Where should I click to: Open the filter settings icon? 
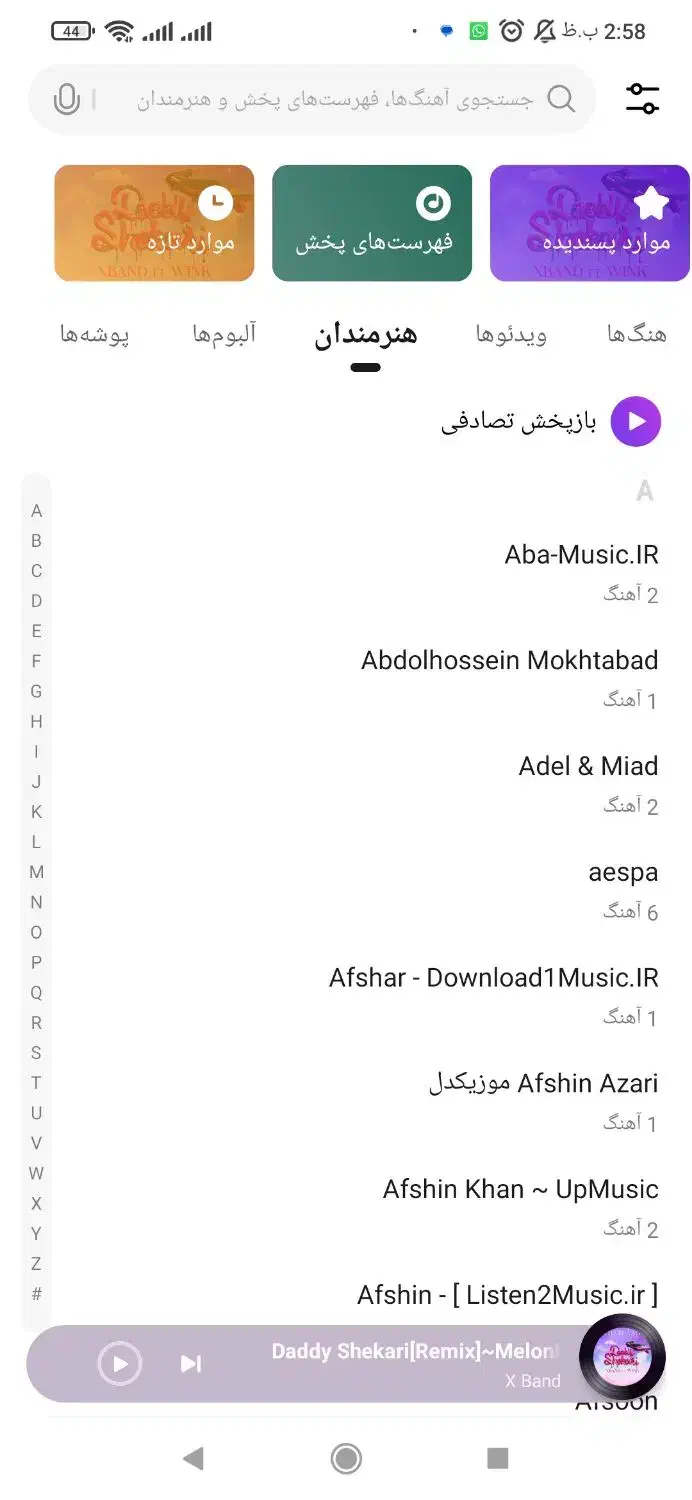642,98
